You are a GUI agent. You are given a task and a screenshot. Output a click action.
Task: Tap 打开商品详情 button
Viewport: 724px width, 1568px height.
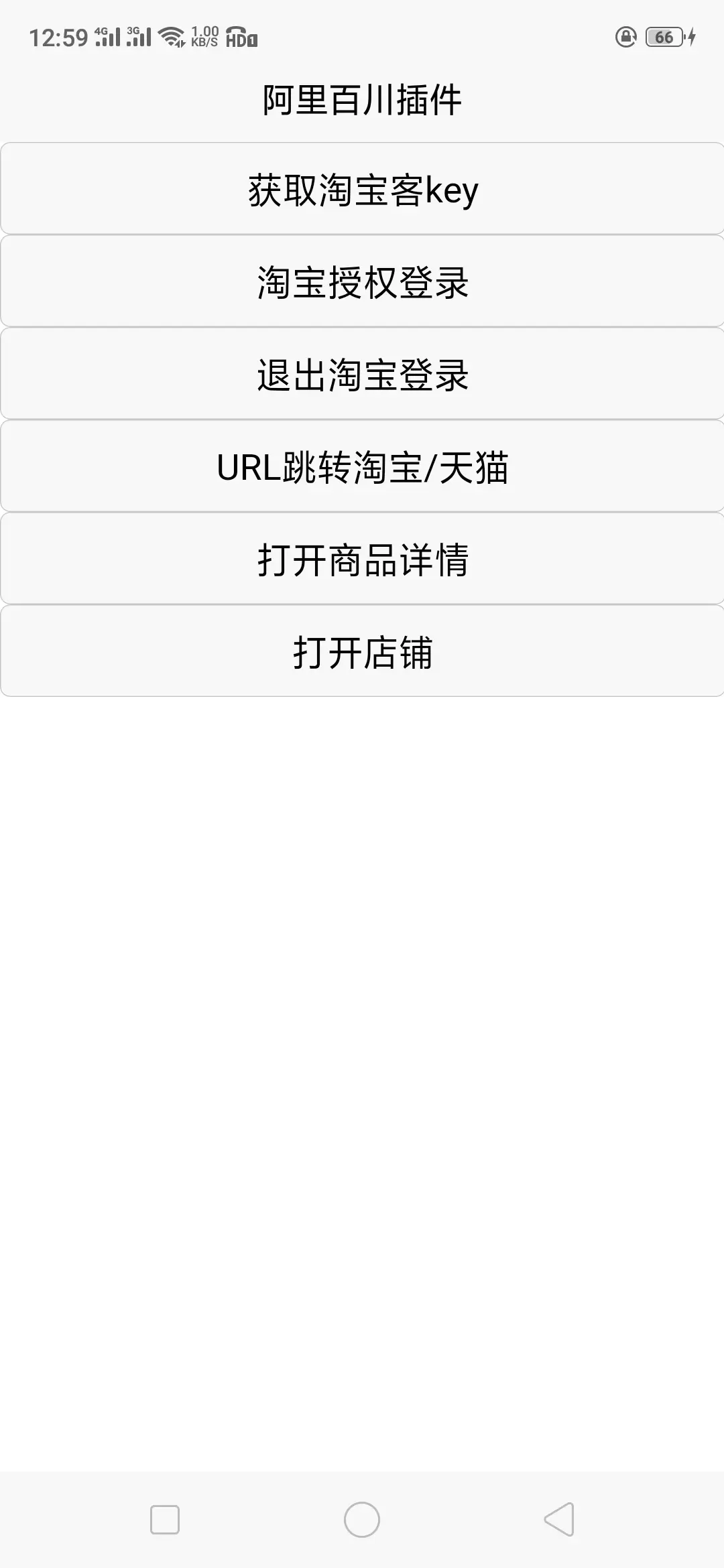tap(362, 560)
